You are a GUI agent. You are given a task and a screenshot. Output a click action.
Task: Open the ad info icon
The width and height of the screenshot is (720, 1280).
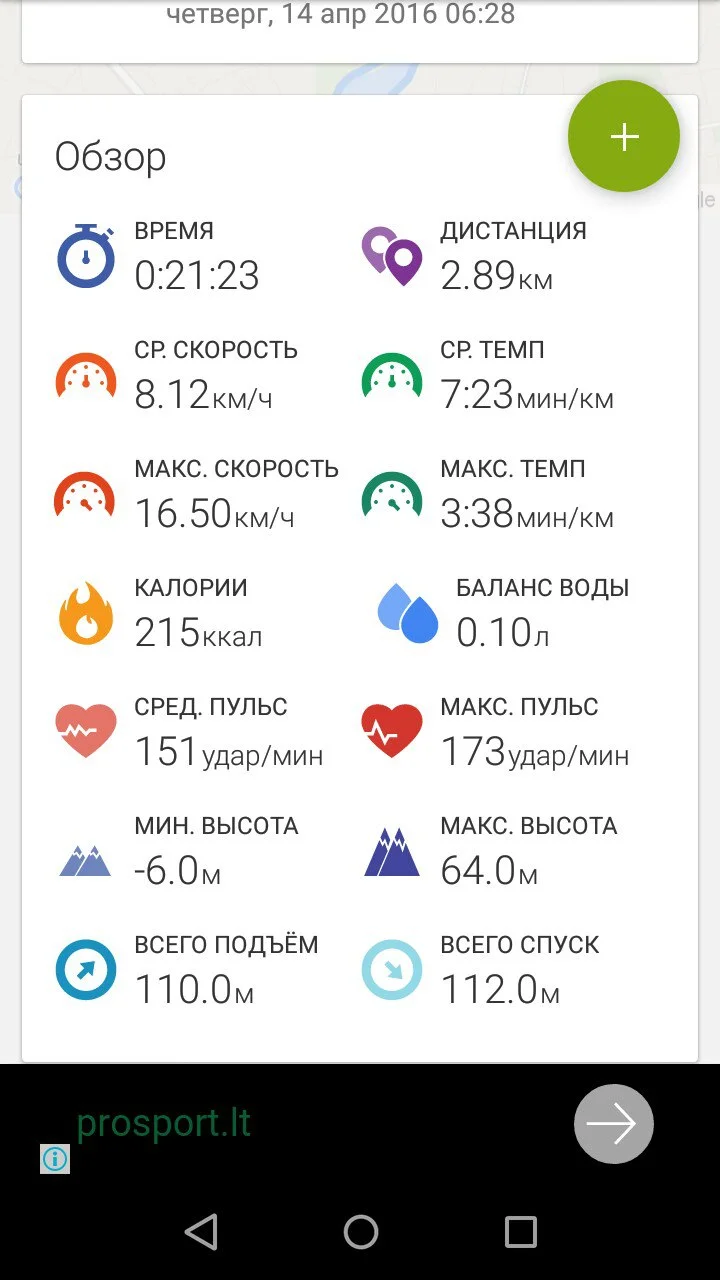point(55,1159)
